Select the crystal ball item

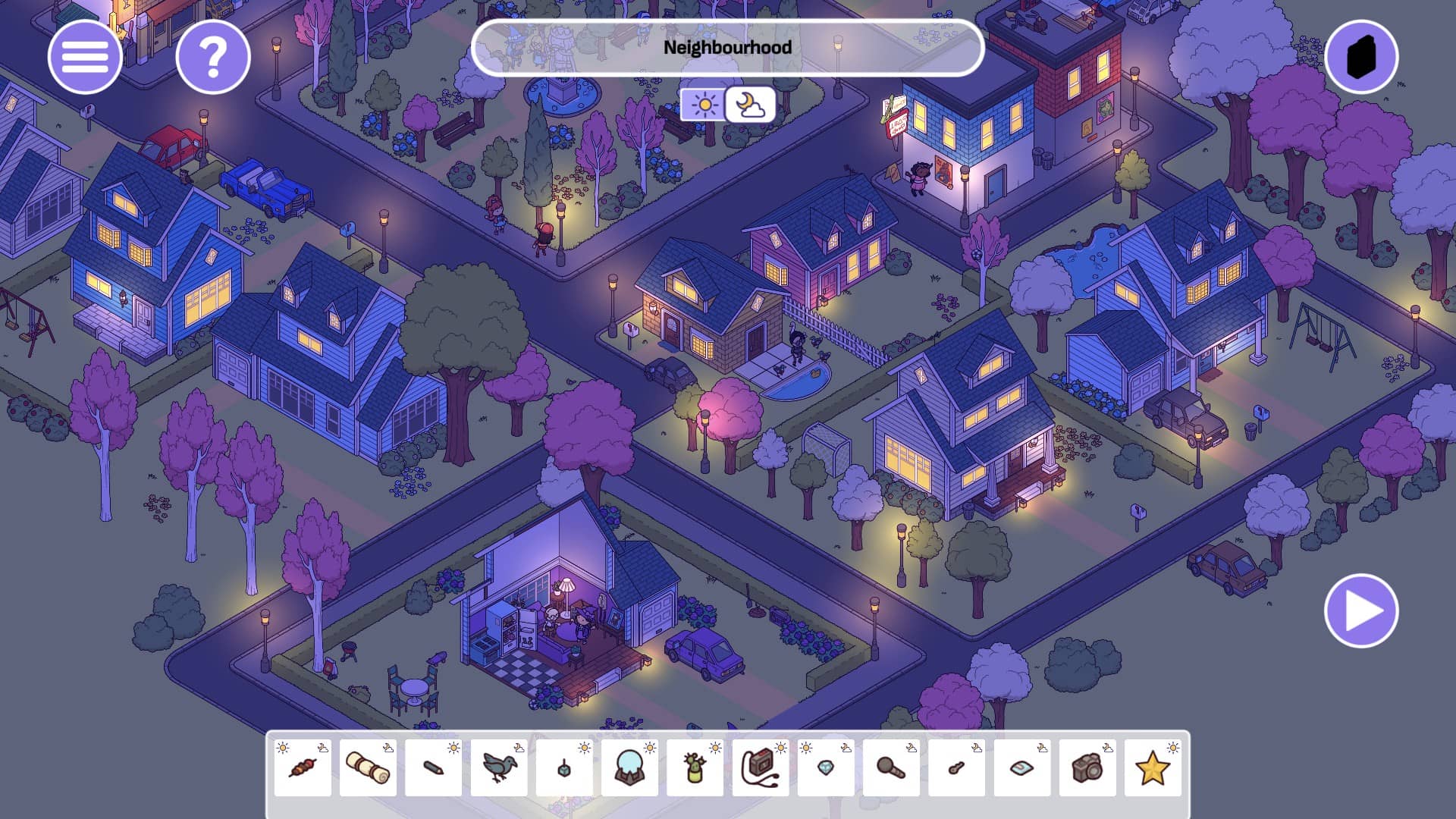tap(629, 767)
